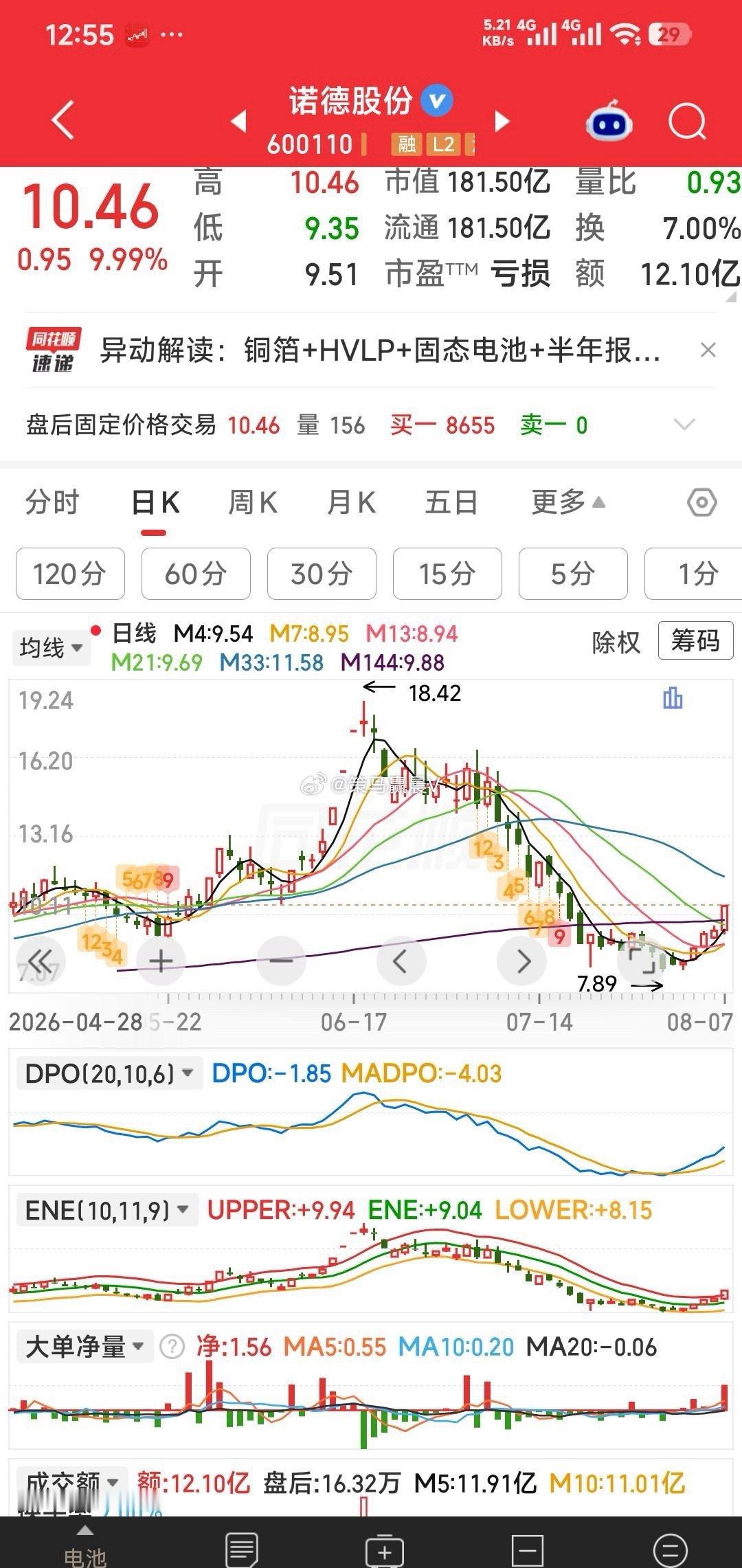The image size is (742, 1568).
Task: Dismiss the 异动解读 news banner
Action: click(x=708, y=350)
